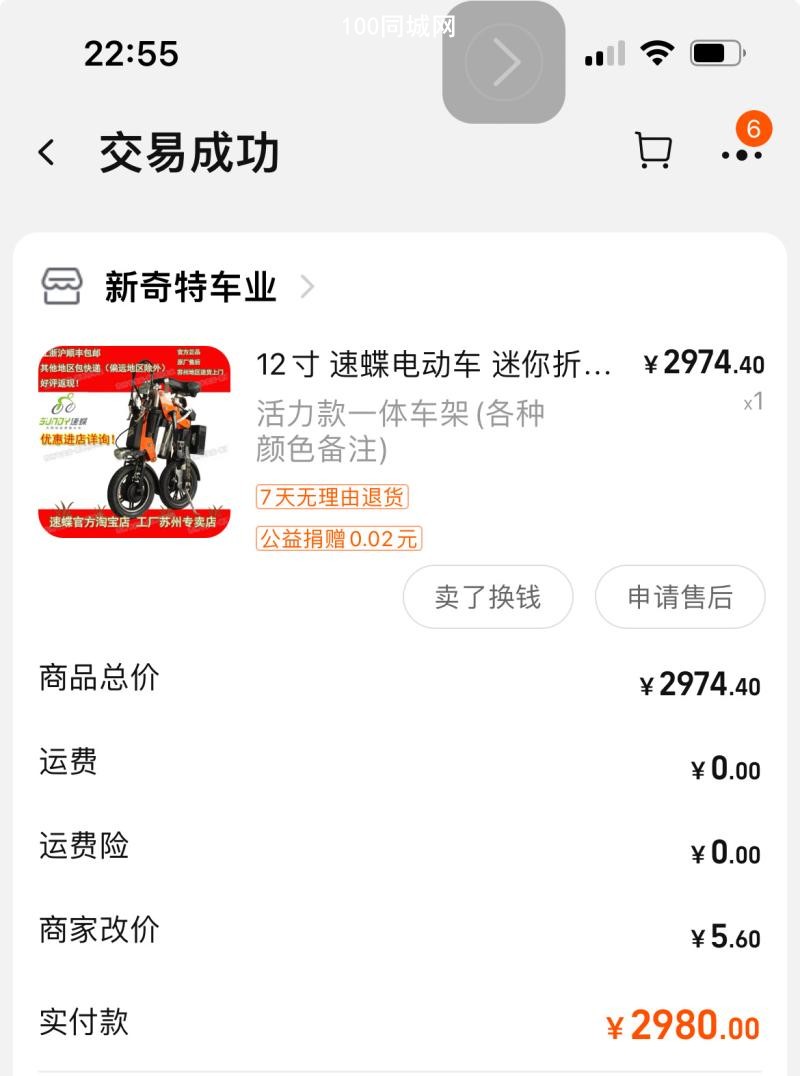Open the three-dot overflow menu

click(x=741, y=154)
